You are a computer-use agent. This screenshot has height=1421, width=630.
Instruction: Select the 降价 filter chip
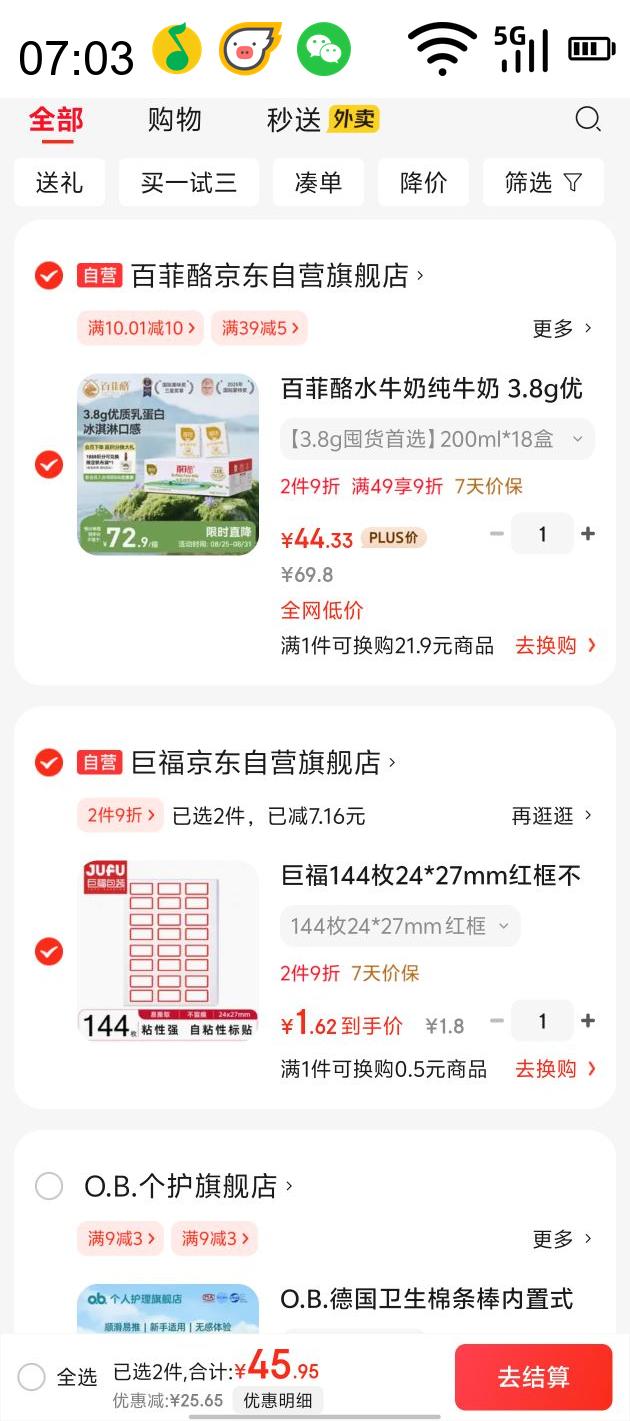pyautogui.click(x=424, y=183)
